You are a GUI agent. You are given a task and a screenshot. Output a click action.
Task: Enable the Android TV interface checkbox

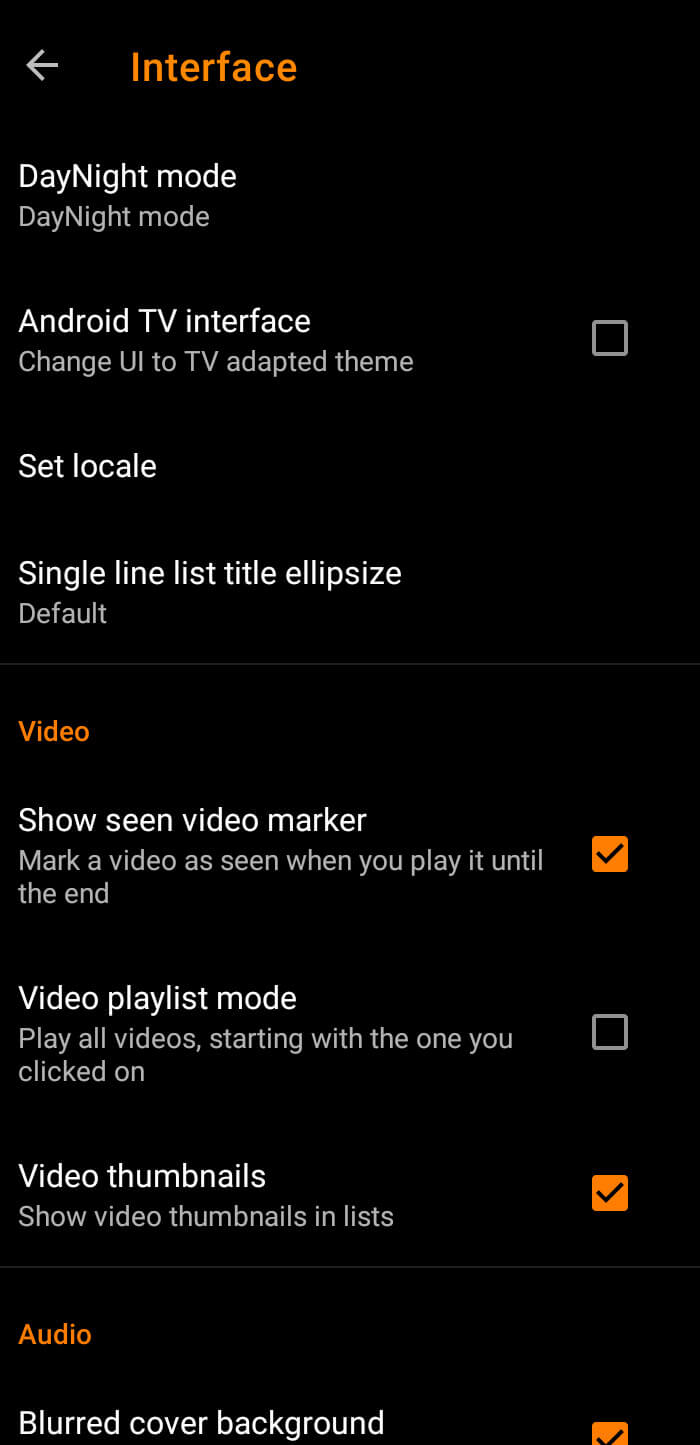(x=610, y=338)
